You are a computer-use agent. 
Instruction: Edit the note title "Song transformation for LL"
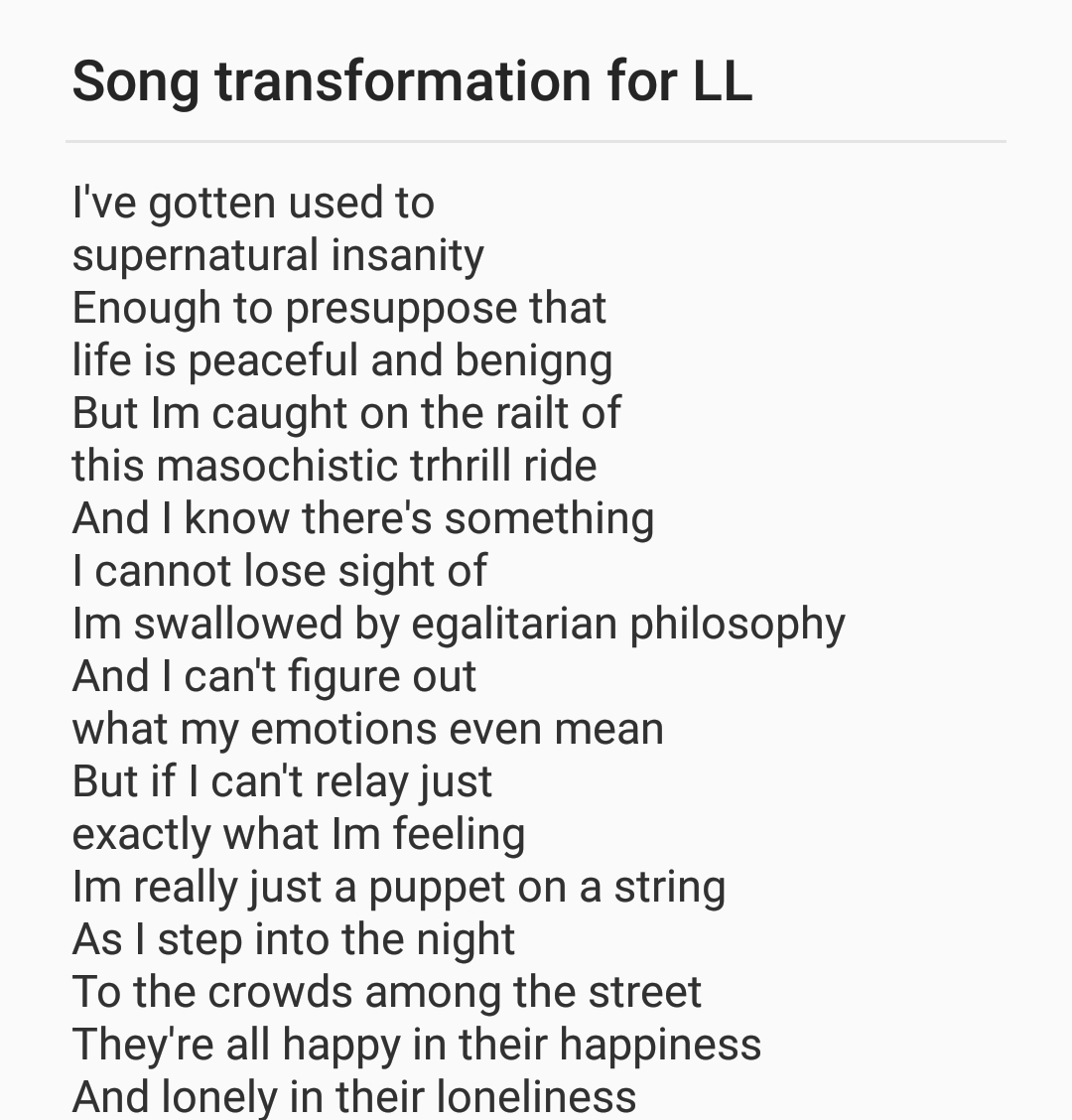[412, 81]
